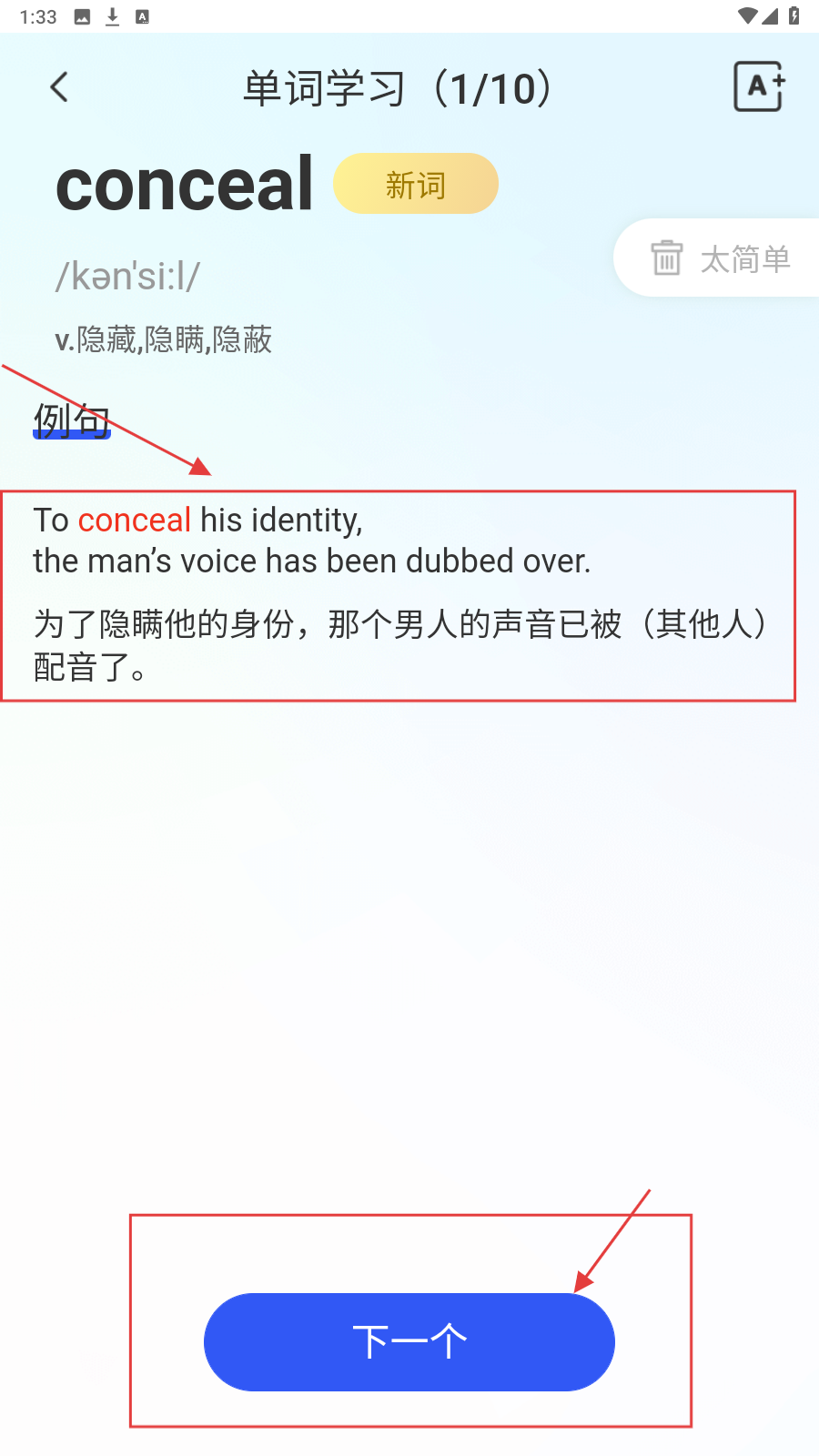Go back from word study screen

point(60,87)
